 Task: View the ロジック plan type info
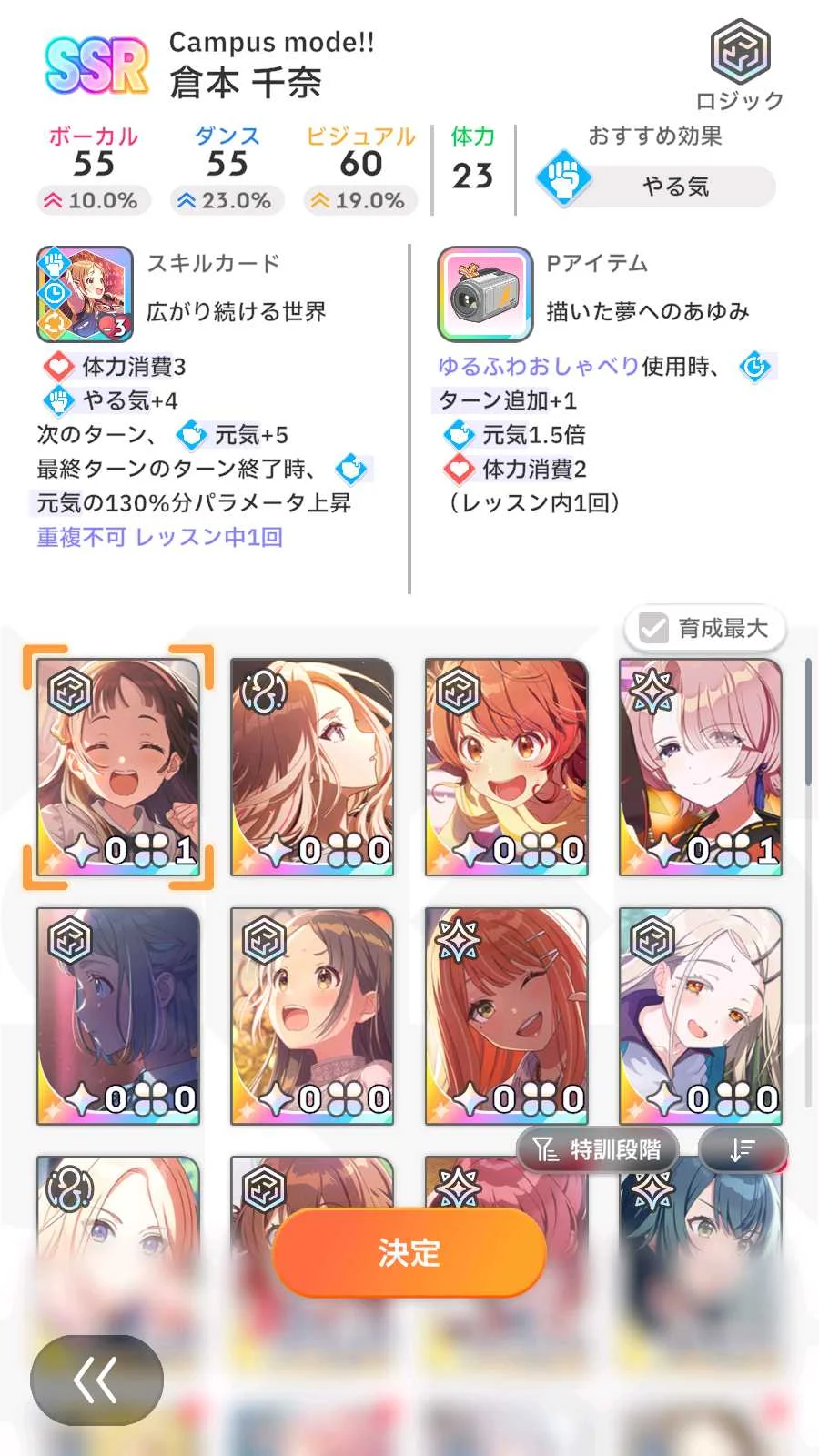coord(740,64)
